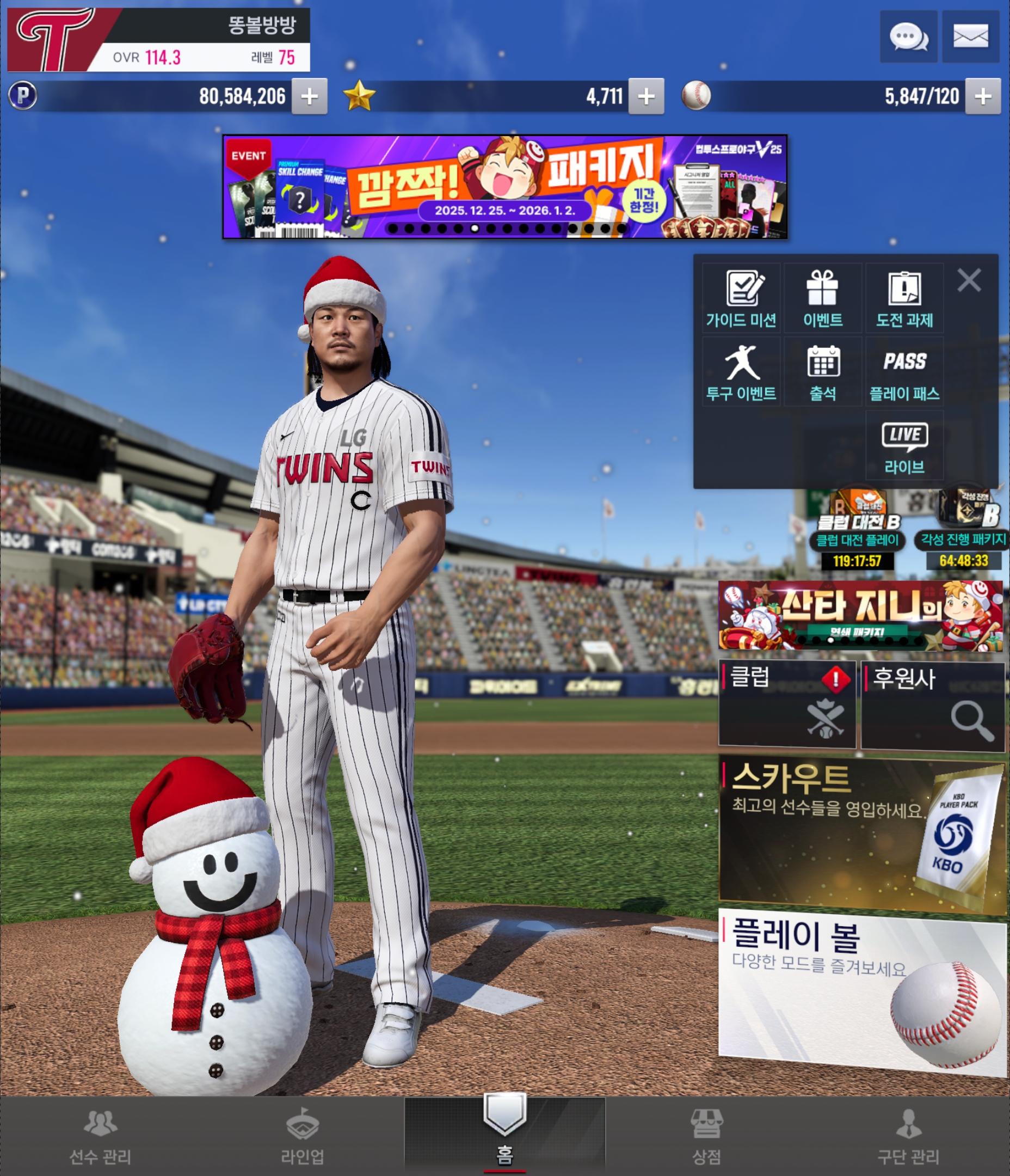Open the 이벤트 gift menu

(x=823, y=298)
